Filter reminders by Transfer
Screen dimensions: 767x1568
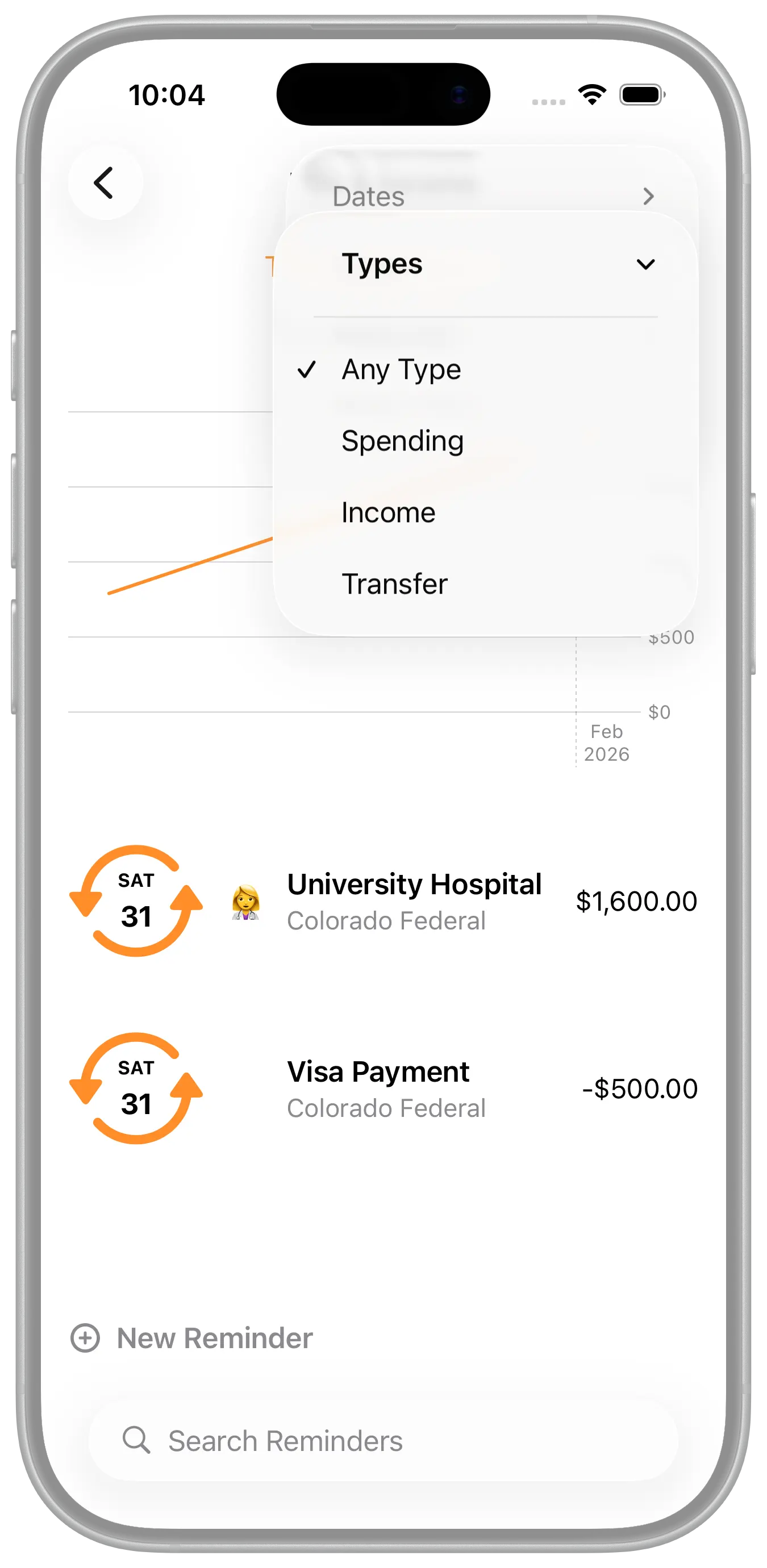(394, 584)
